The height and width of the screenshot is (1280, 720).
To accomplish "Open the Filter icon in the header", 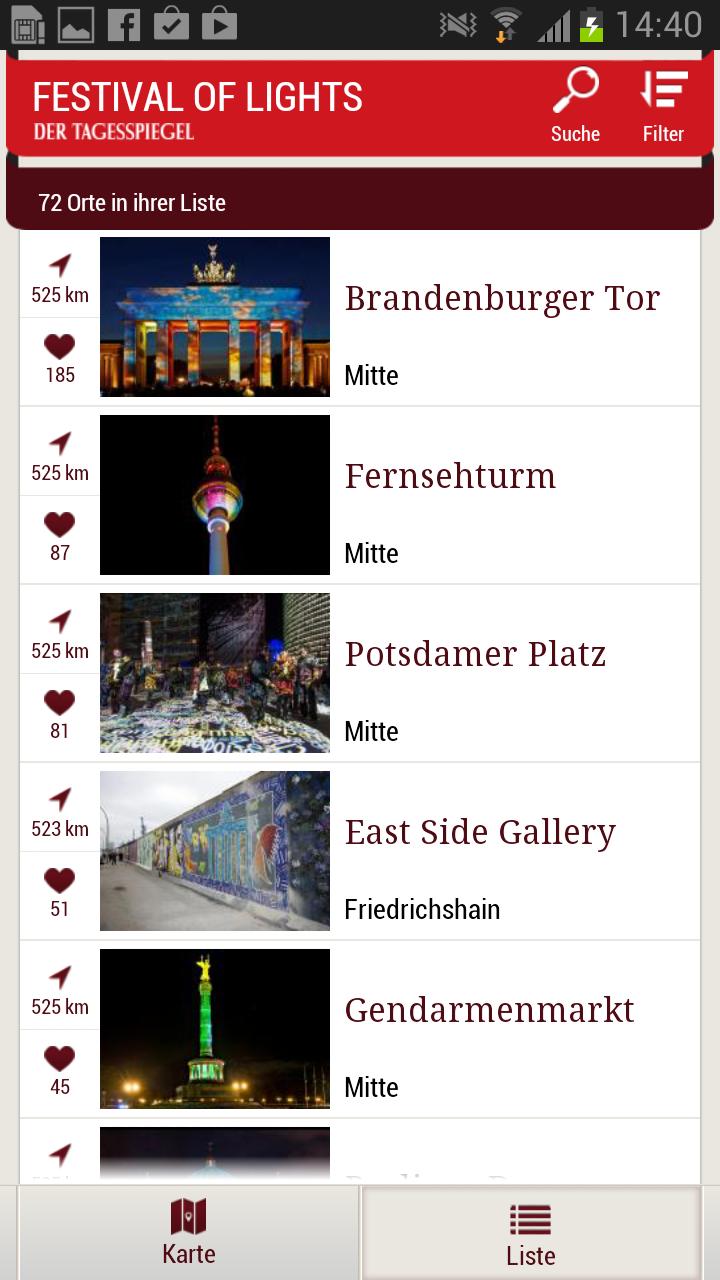I will coord(663,89).
